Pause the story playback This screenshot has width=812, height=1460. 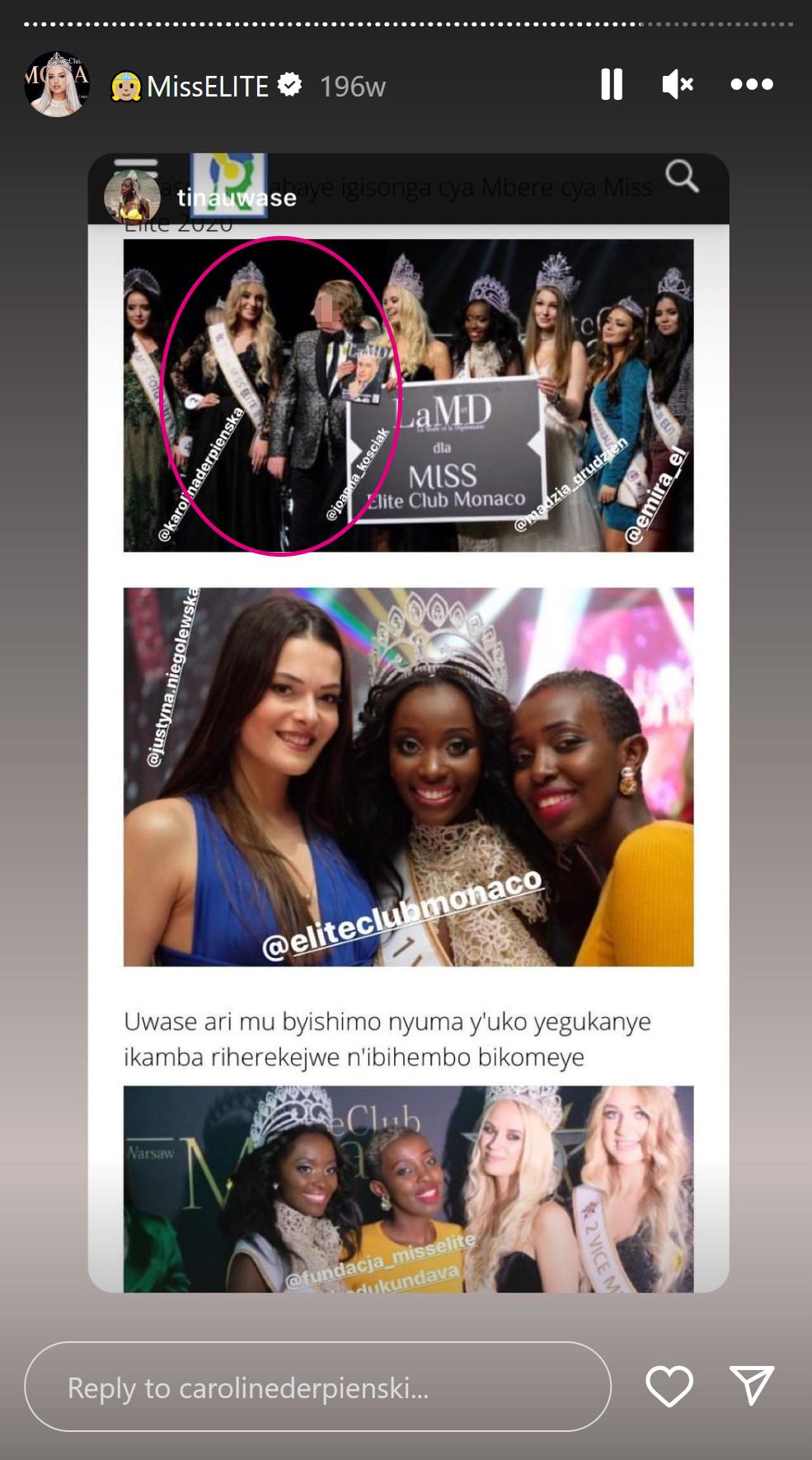(x=611, y=84)
